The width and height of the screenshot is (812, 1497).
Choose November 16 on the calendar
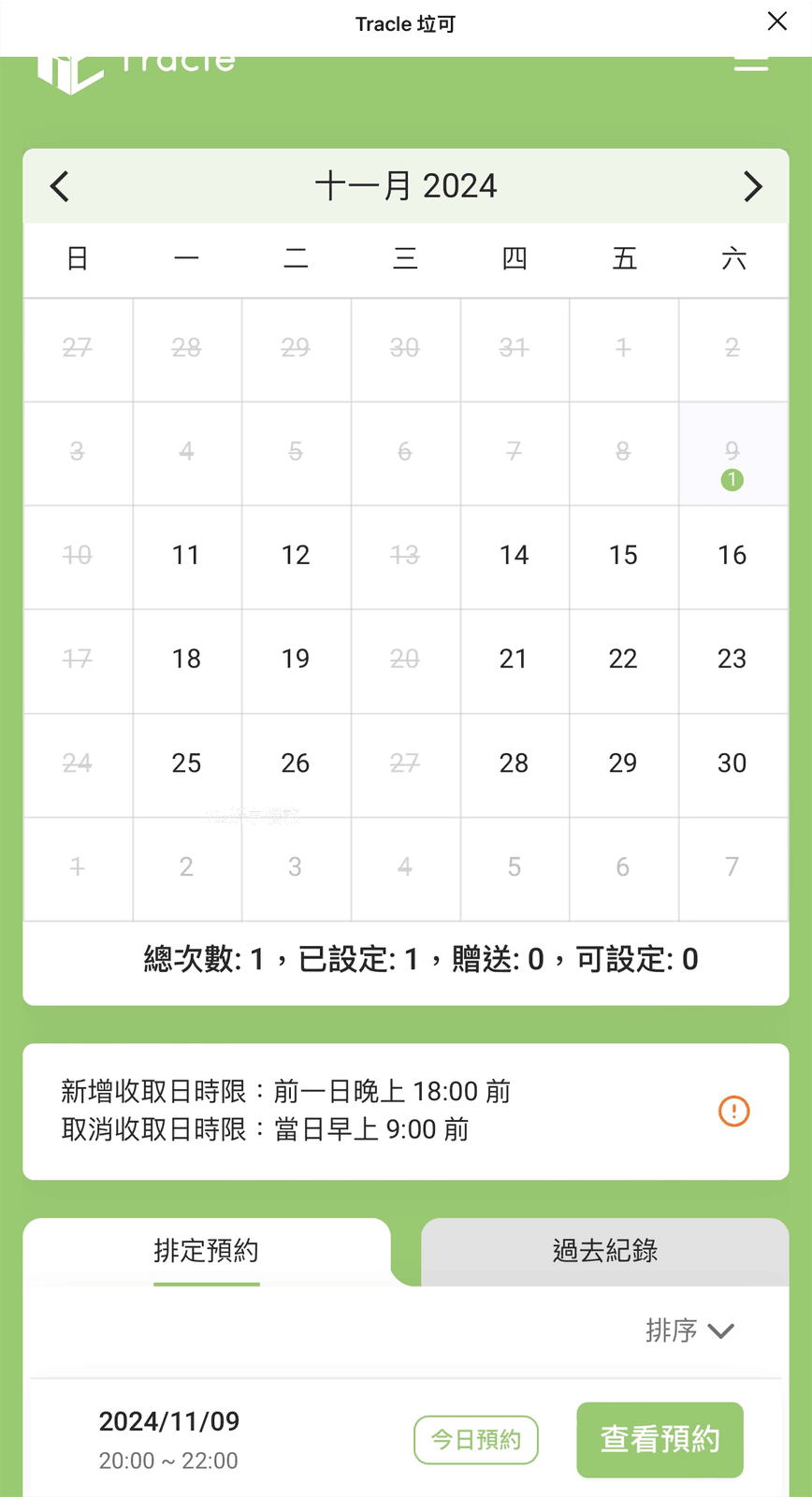pyautogui.click(x=732, y=558)
